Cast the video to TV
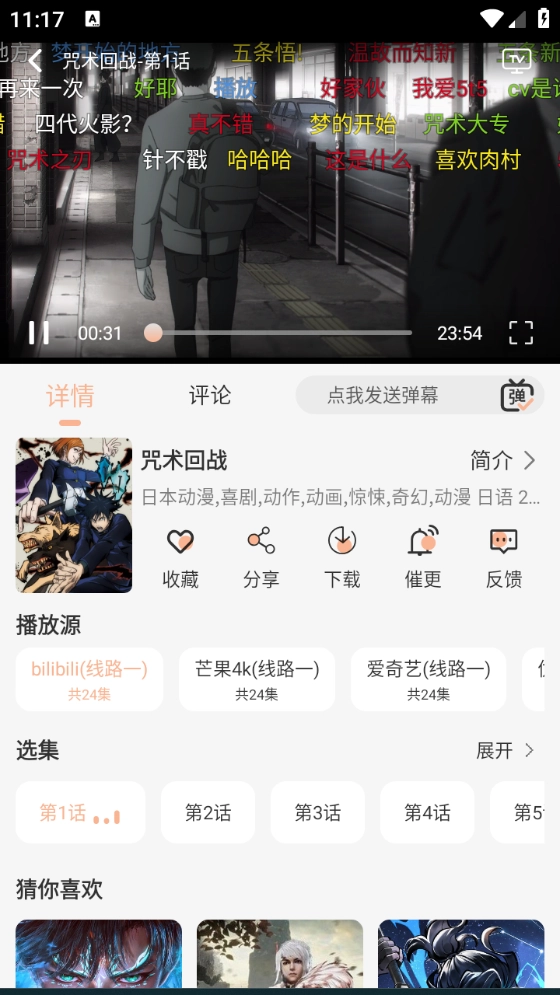Image resolution: width=560 pixels, height=995 pixels. pos(516,60)
